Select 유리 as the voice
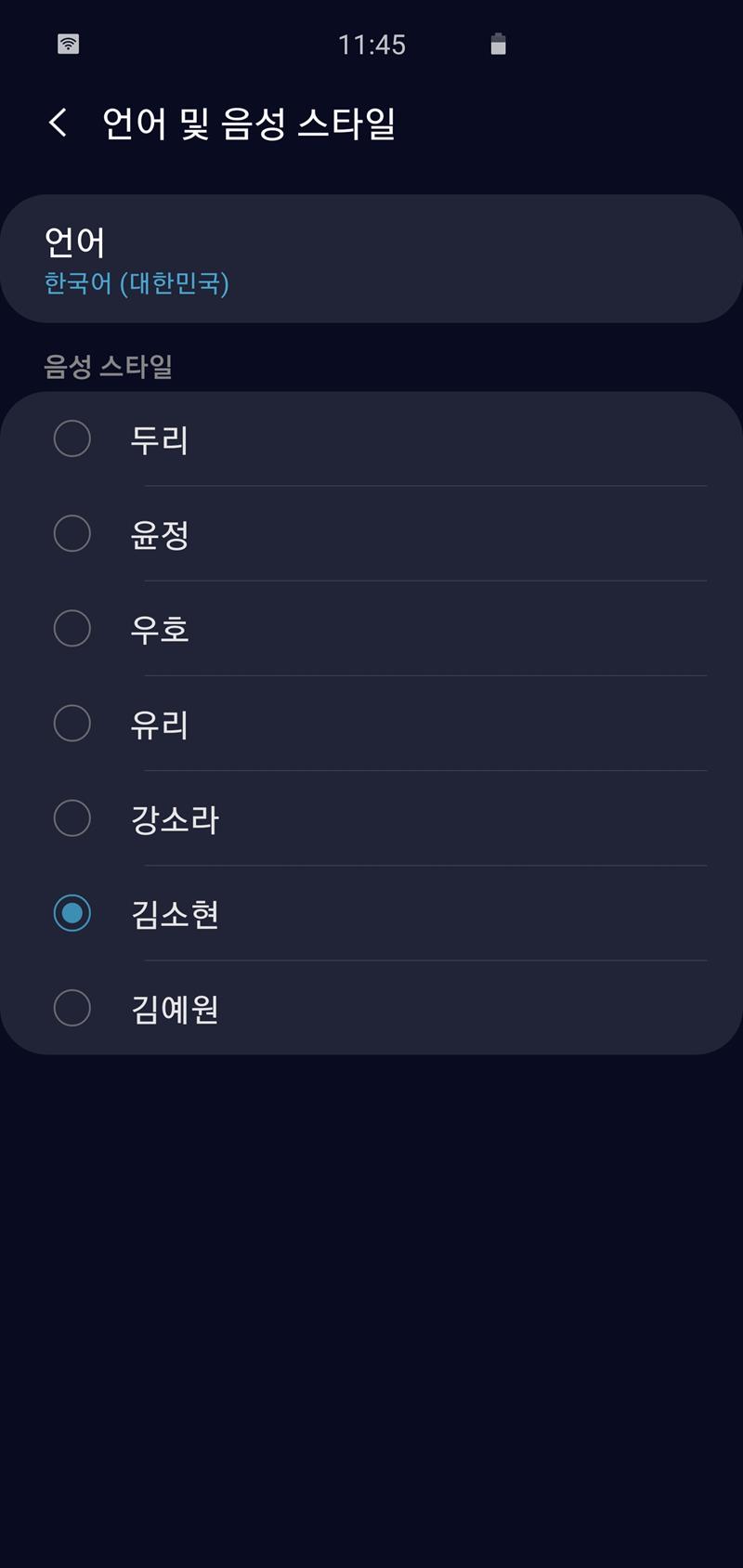 point(371,723)
